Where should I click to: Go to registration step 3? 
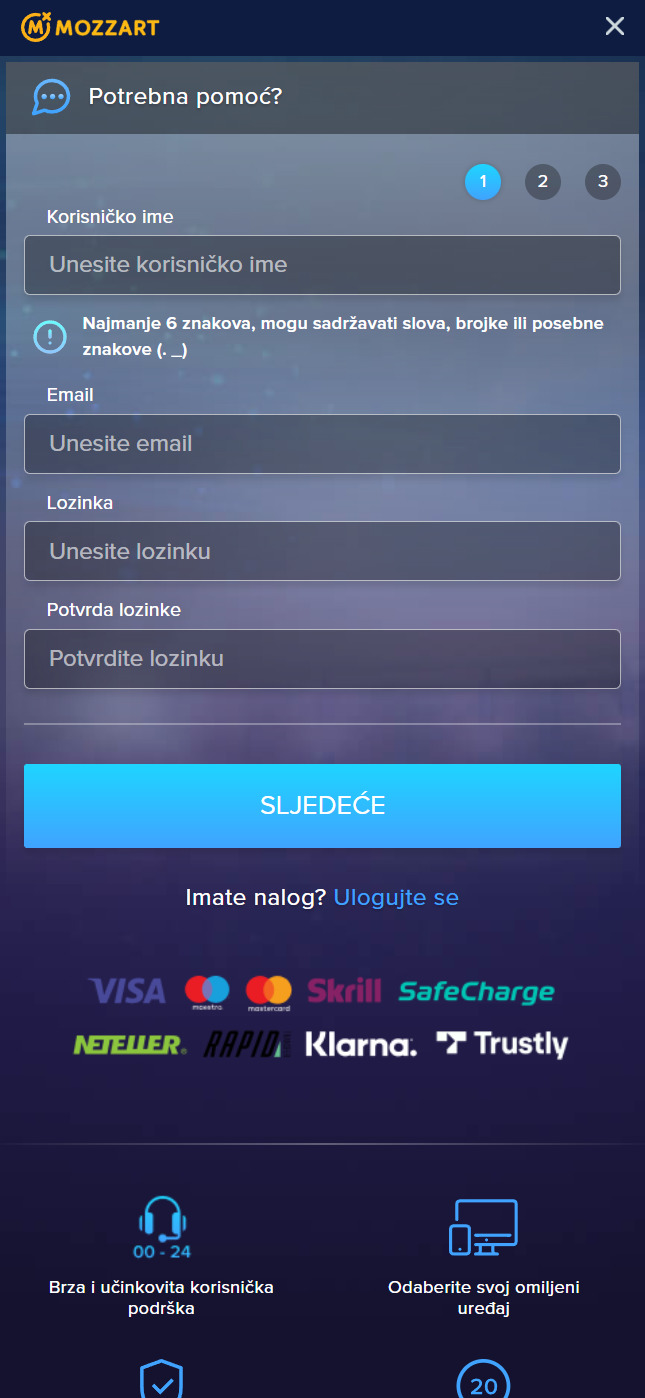click(602, 182)
